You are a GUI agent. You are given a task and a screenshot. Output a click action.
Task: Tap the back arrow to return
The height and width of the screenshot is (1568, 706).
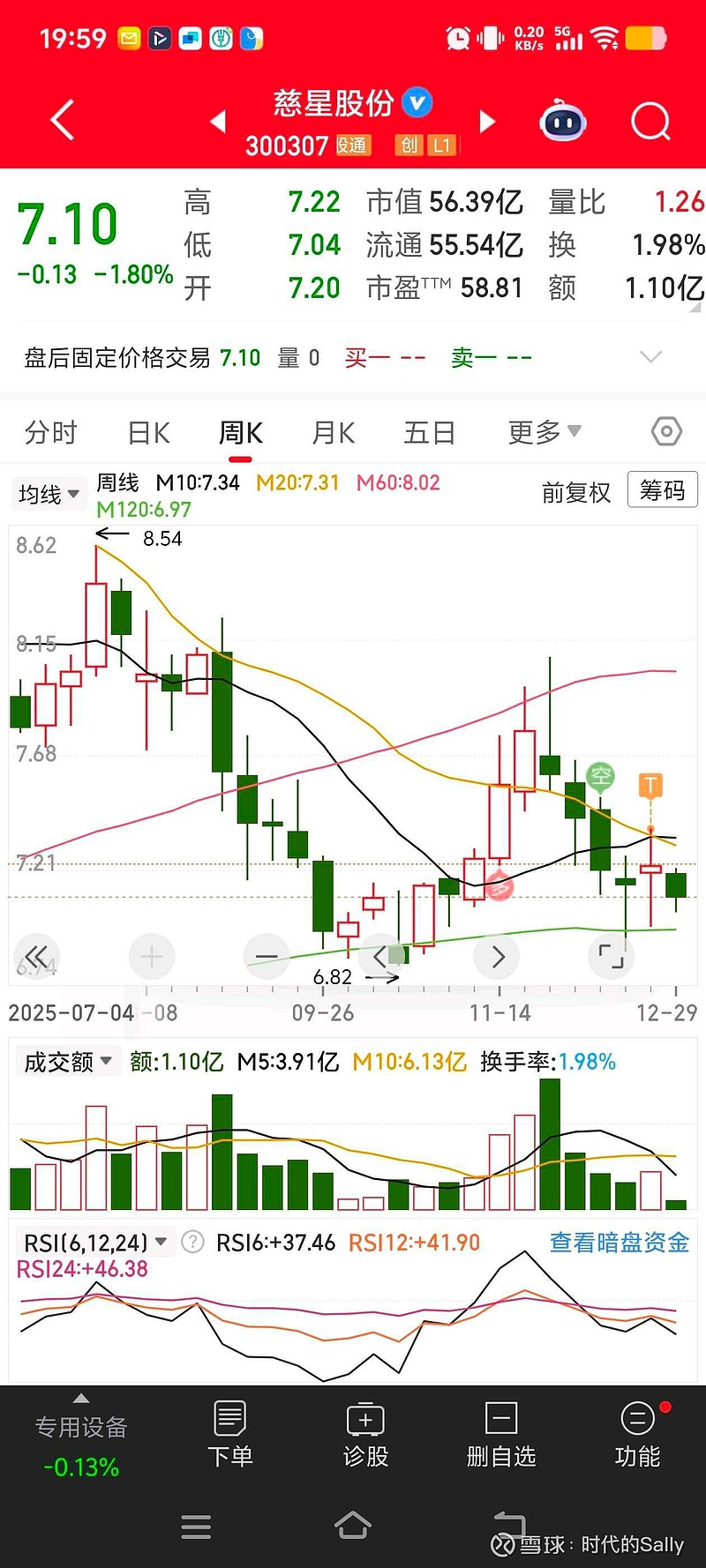point(60,122)
